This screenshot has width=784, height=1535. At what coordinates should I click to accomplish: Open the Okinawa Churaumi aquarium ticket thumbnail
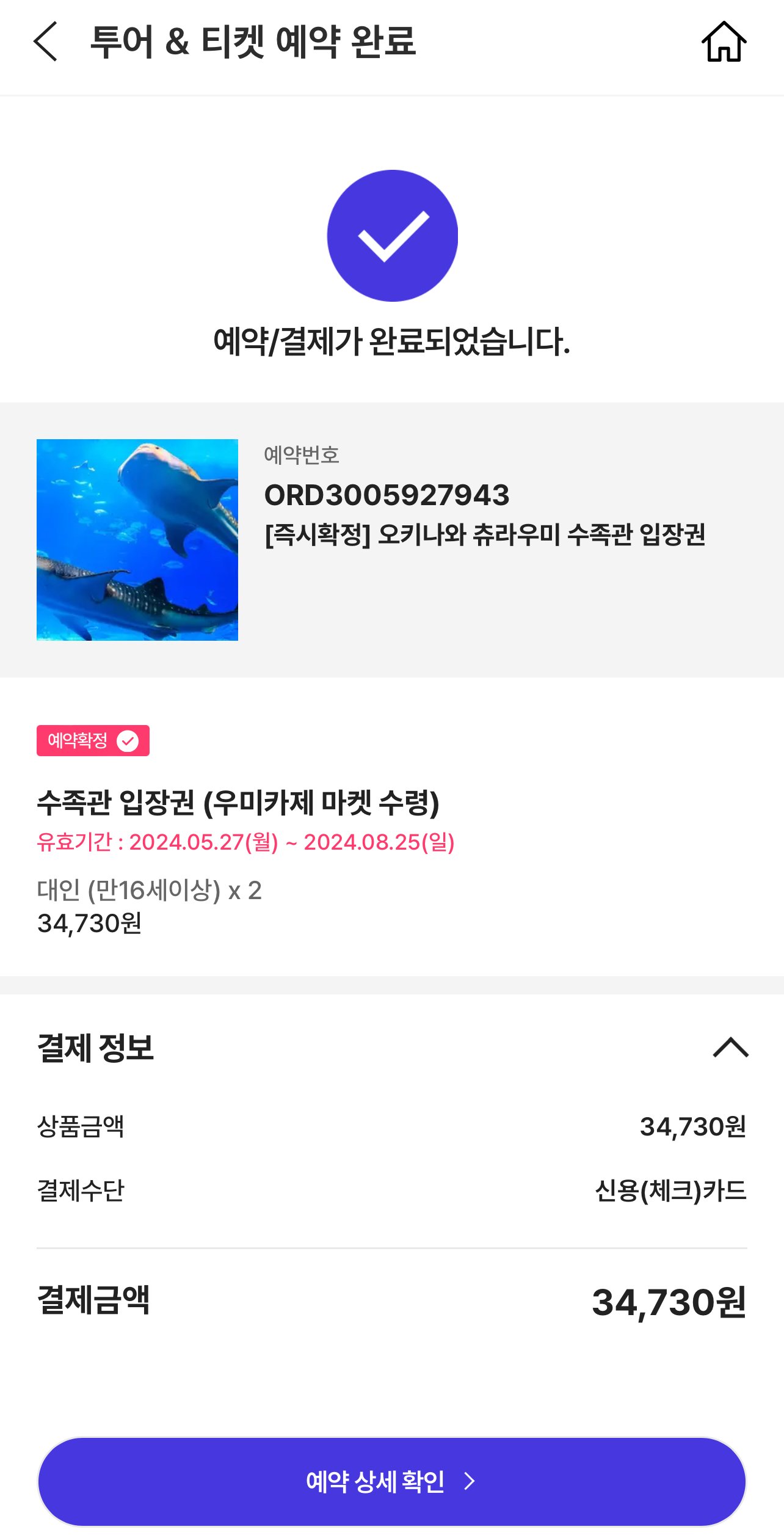137,539
